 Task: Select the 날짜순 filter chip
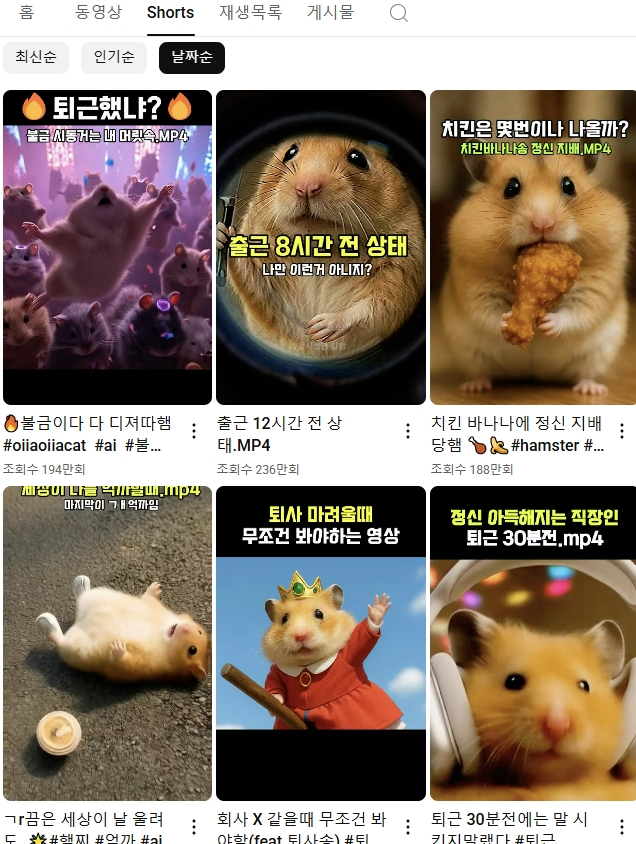(x=191, y=58)
